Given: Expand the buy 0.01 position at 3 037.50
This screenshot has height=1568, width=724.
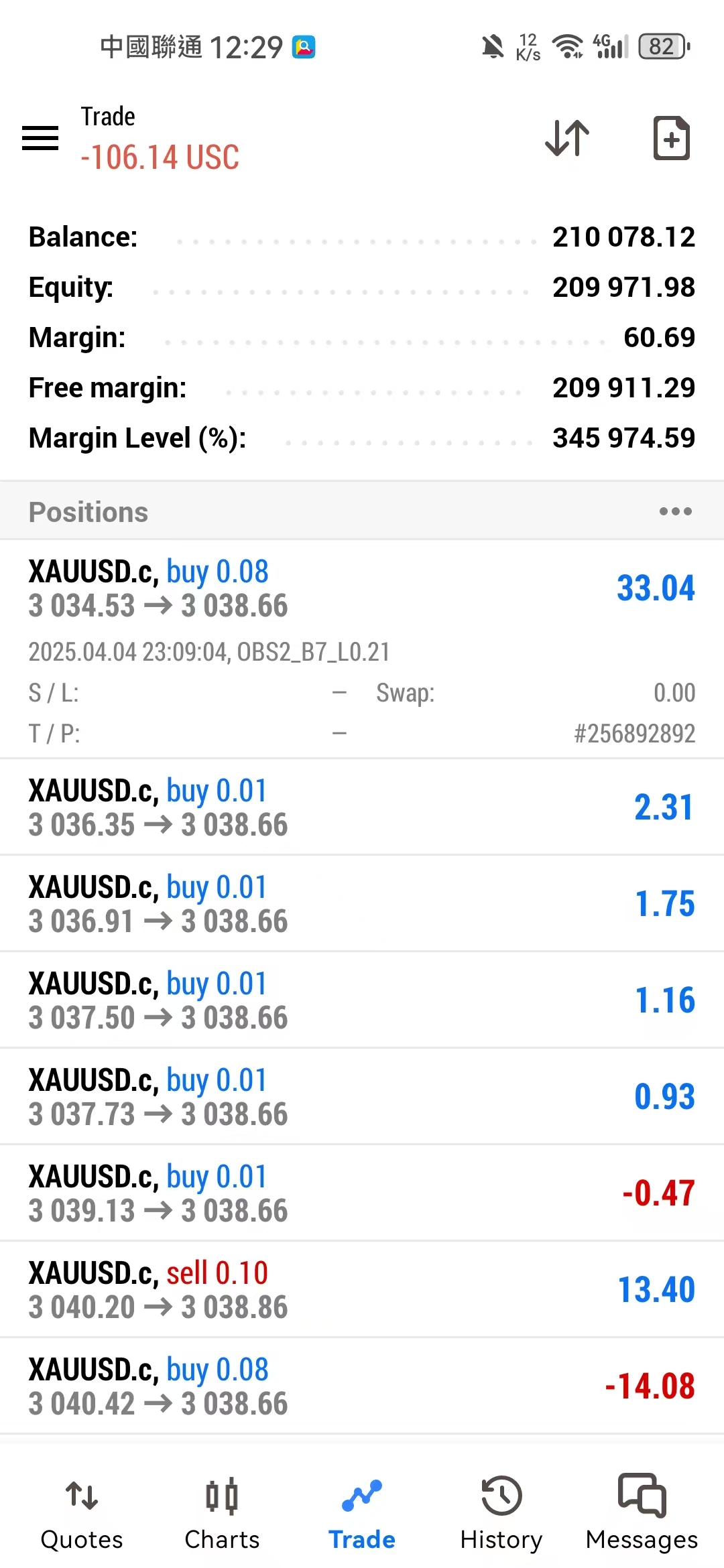Looking at the screenshot, I should (x=362, y=1000).
